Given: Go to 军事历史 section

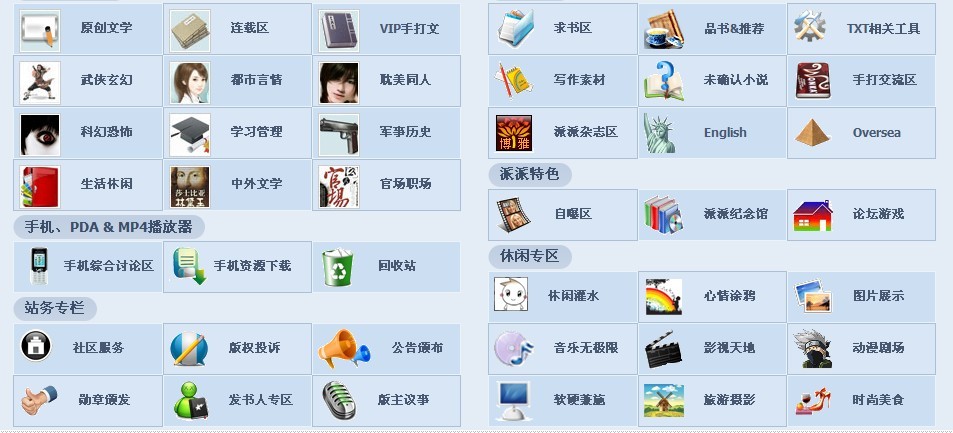Looking at the screenshot, I should tap(405, 132).
